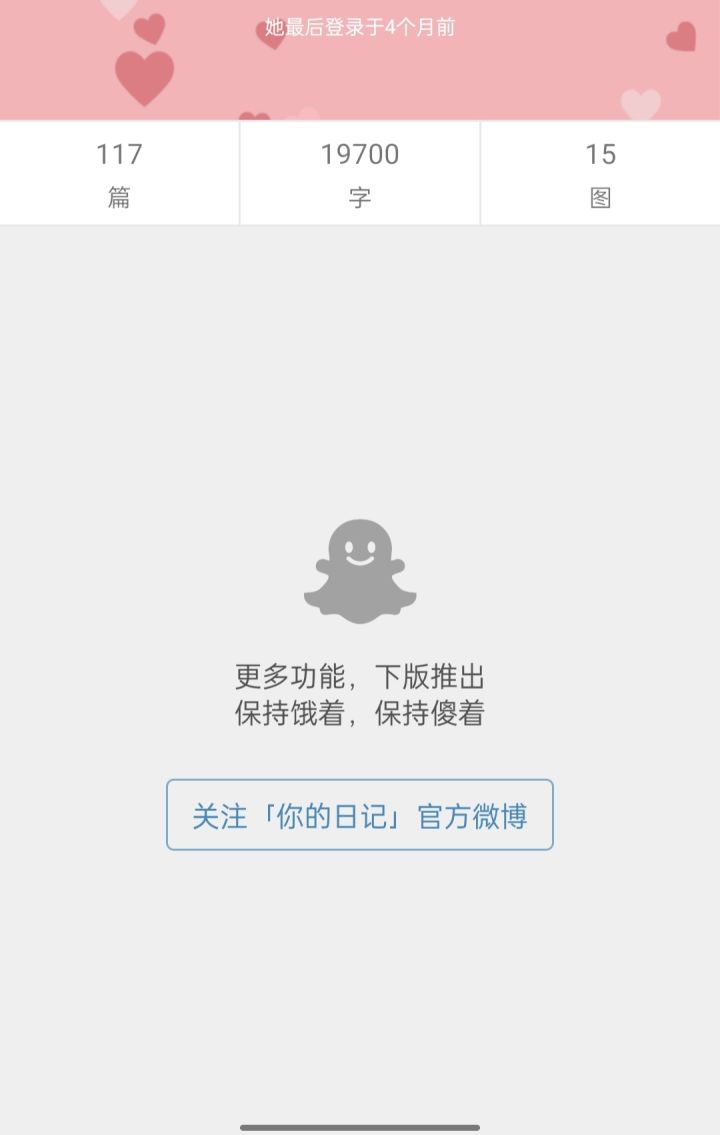Tap the text 保持饿着，保持傻着
Viewport: 720px width, 1135px height.
(x=360, y=716)
